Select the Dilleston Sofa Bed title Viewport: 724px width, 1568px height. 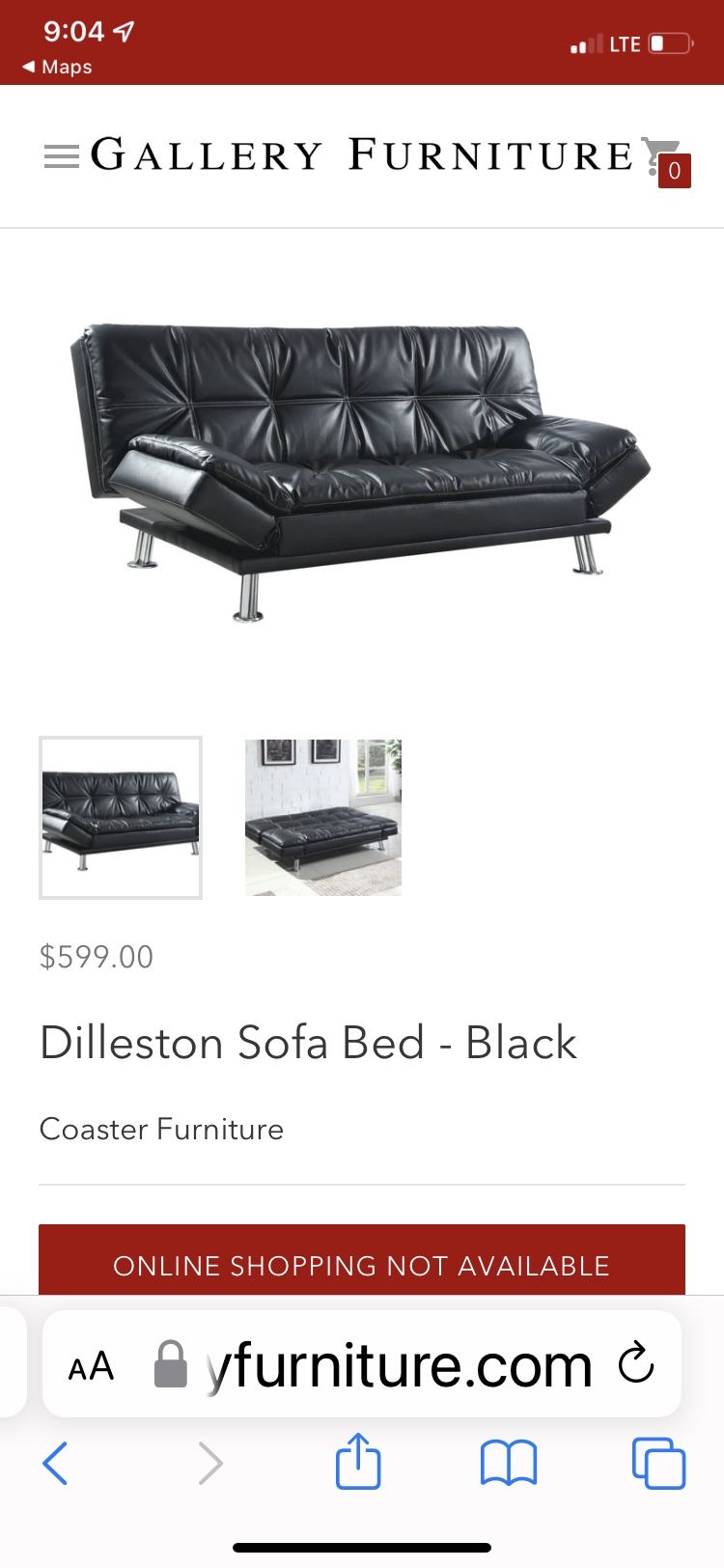(x=307, y=1043)
